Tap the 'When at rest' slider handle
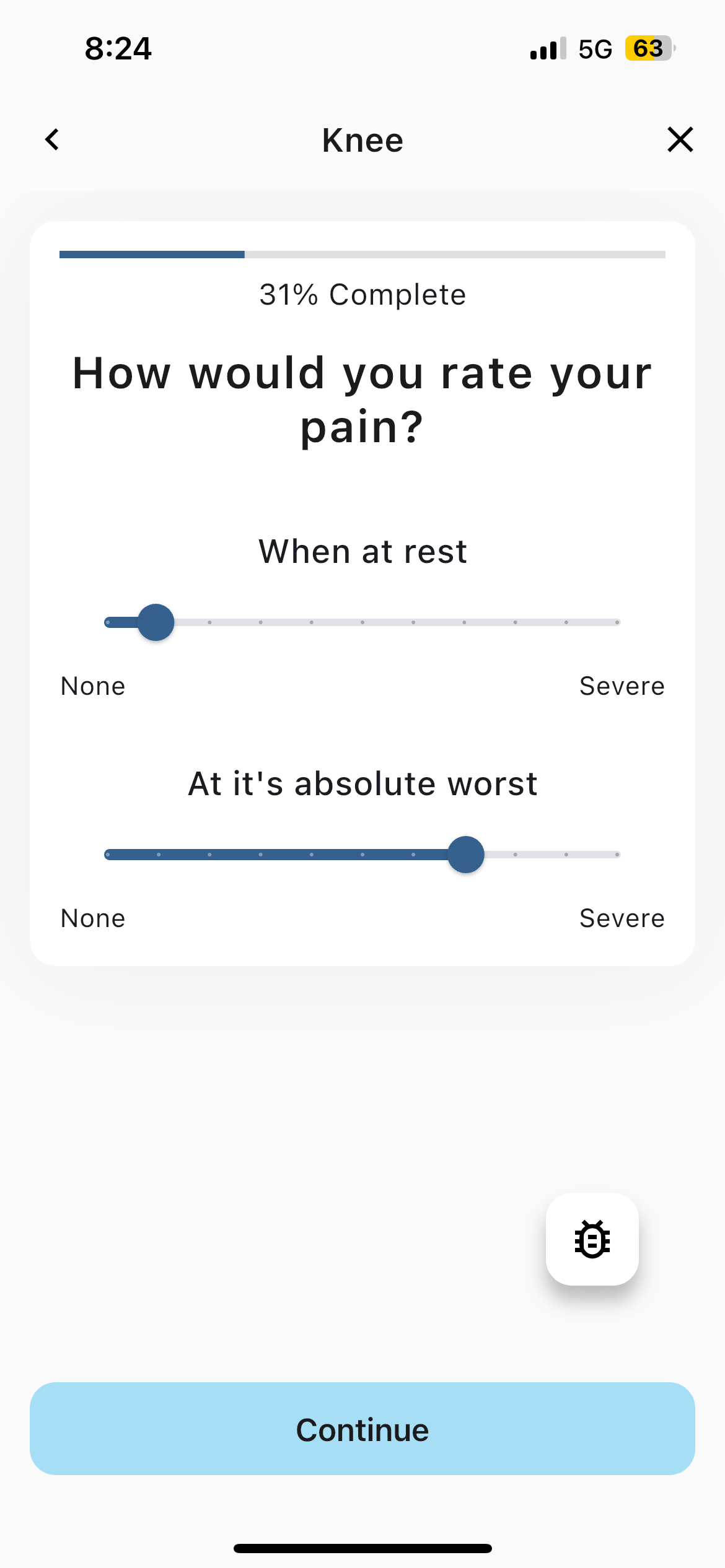The image size is (725, 1568). (x=156, y=622)
